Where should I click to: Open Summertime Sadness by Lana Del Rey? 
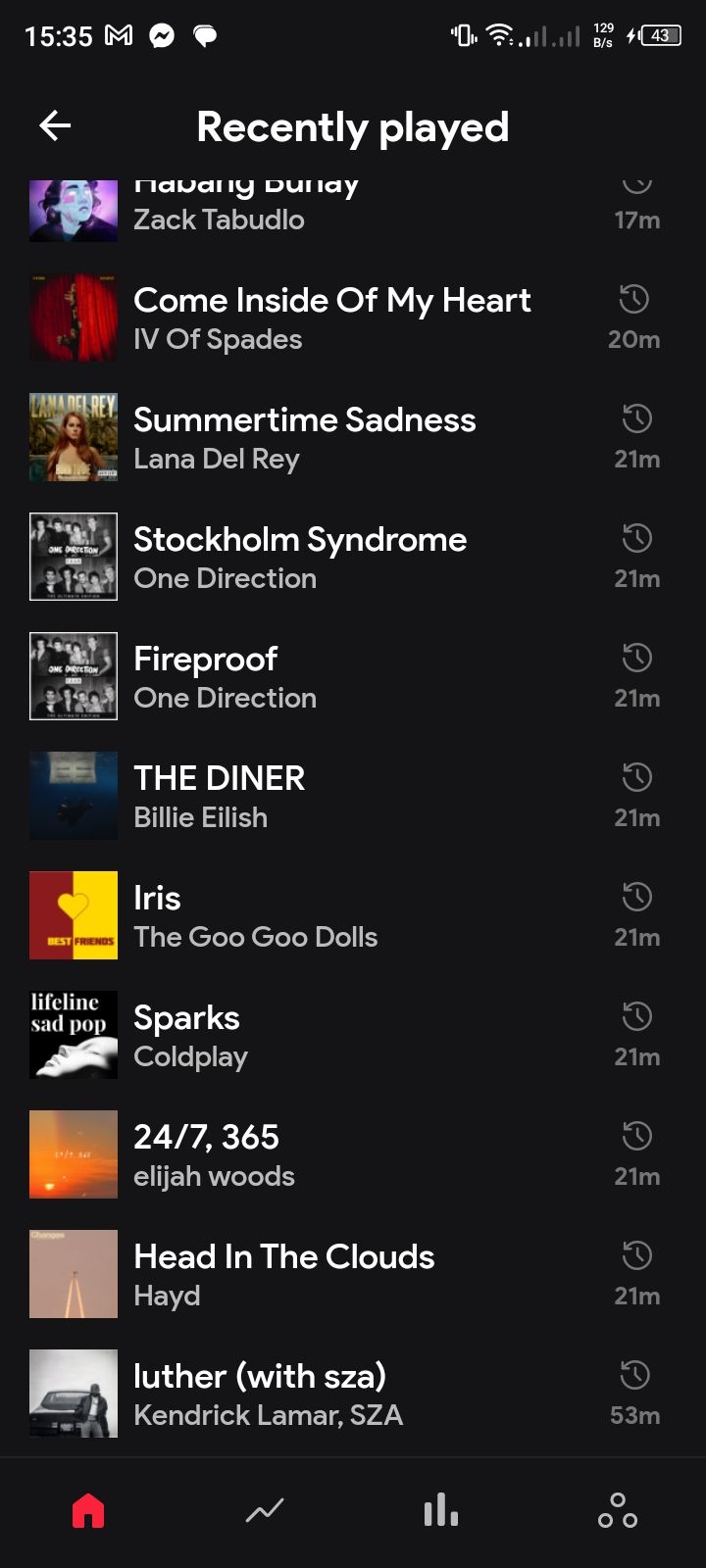pos(353,438)
